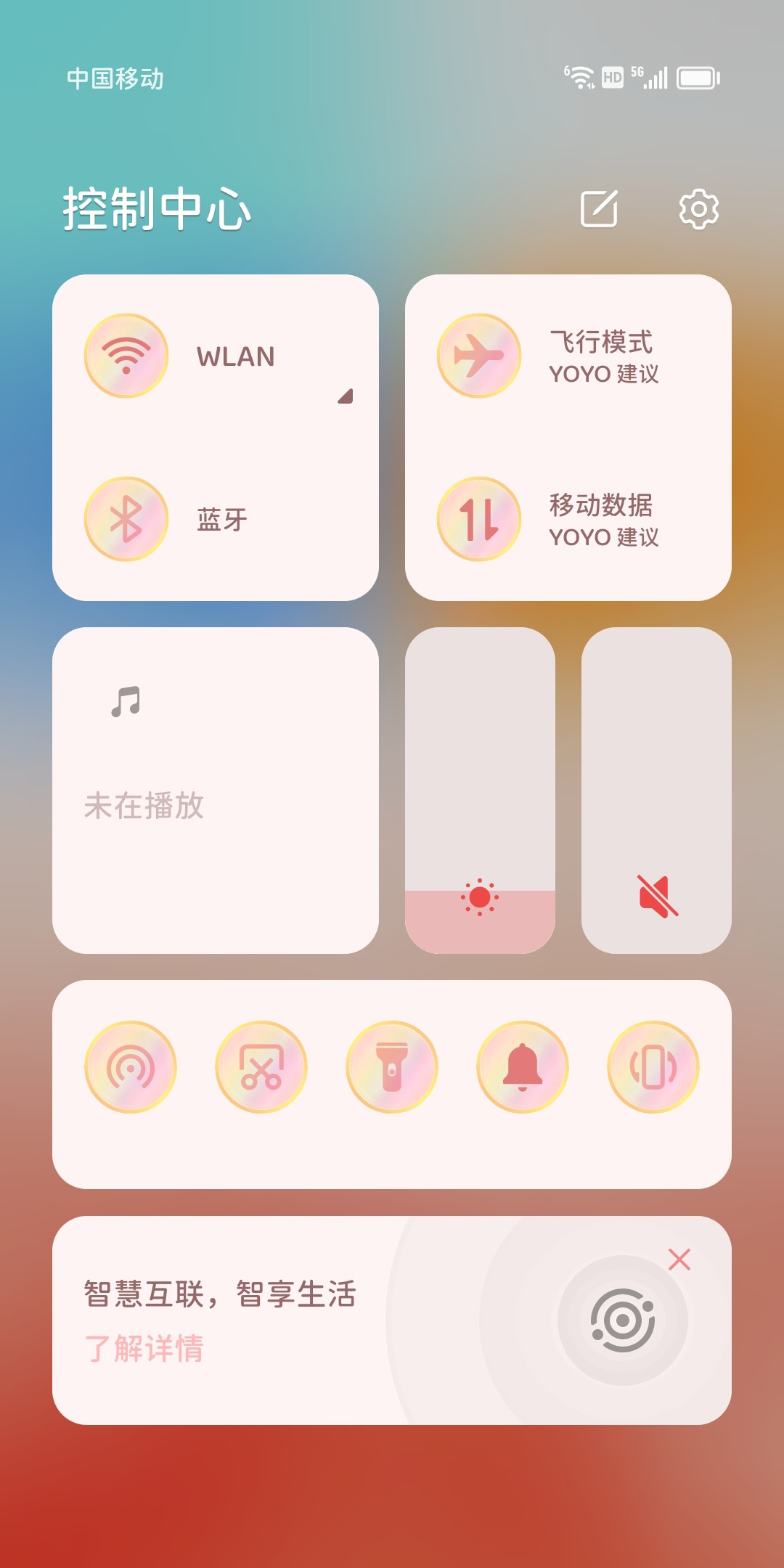This screenshot has height=1568, width=784.
Task: Open settings via the gear icon
Action: tap(698, 209)
